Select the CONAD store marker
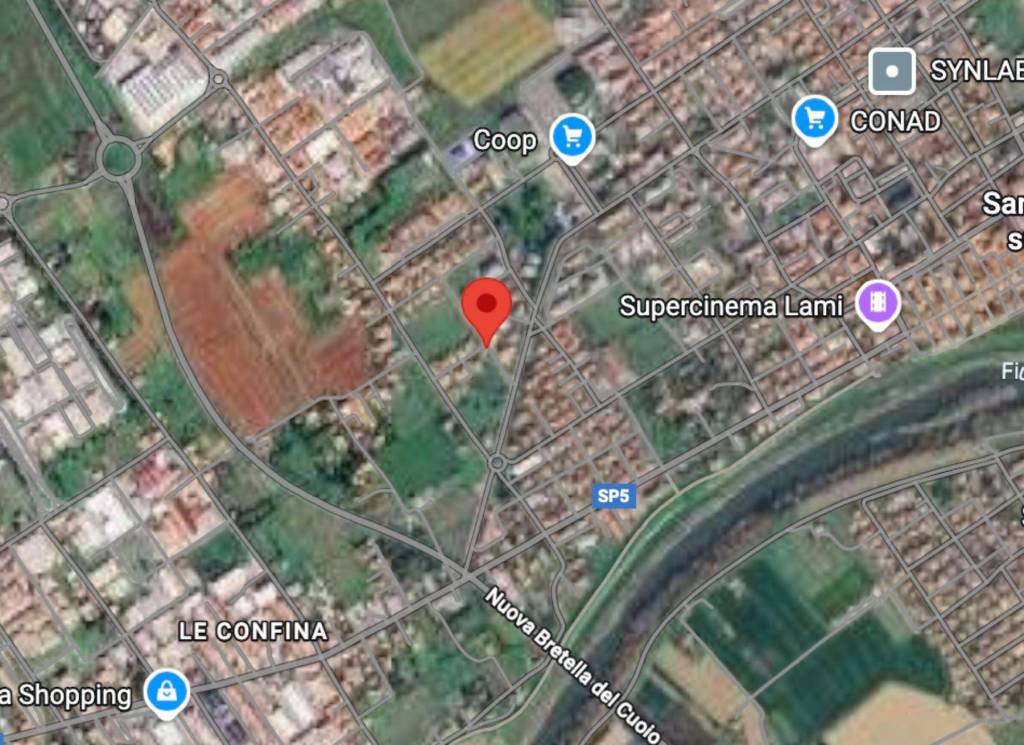The width and height of the screenshot is (1024, 745). (x=815, y=118)
